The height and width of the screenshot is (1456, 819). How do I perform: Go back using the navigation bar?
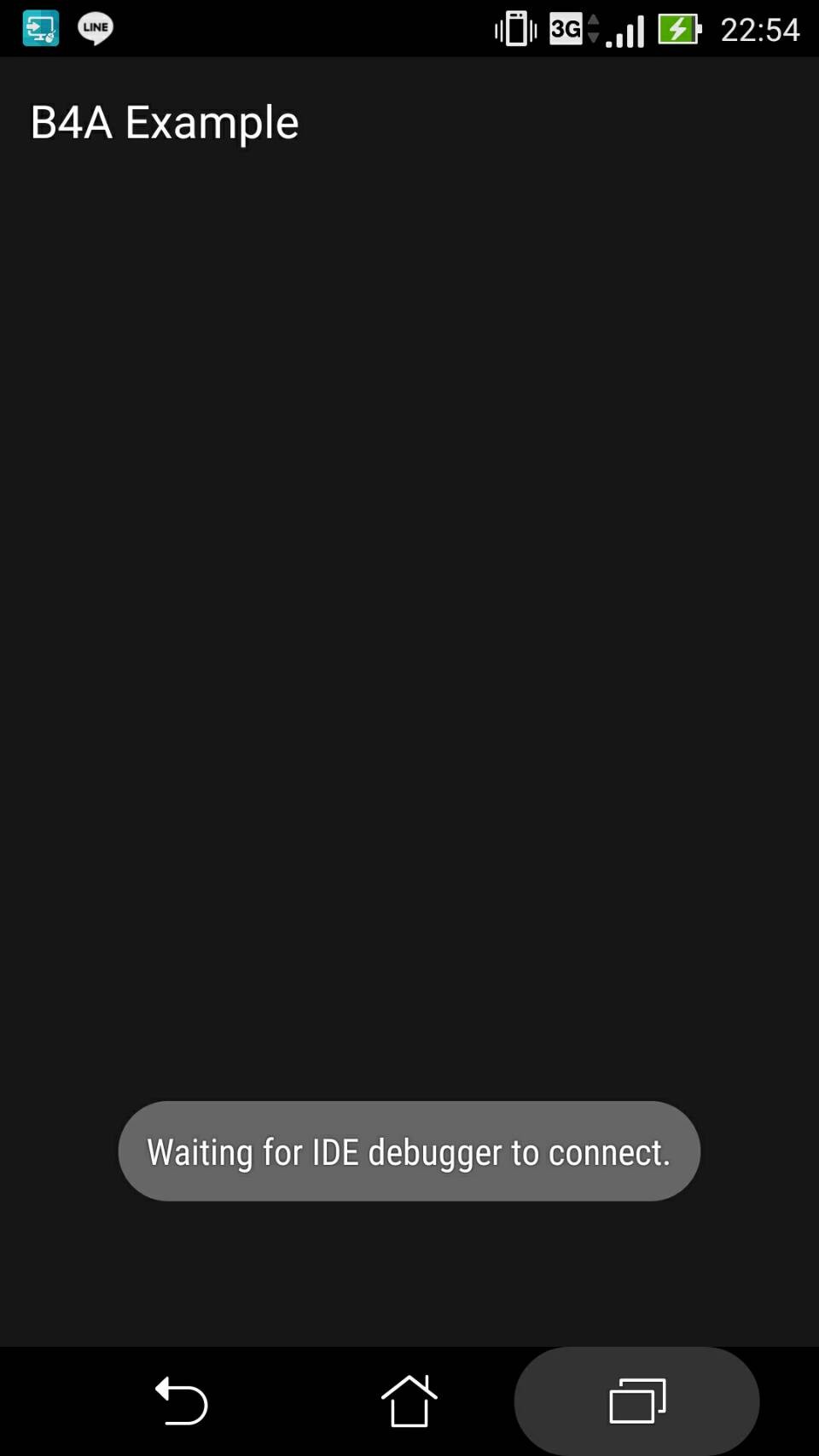[x=181, y=1401]
